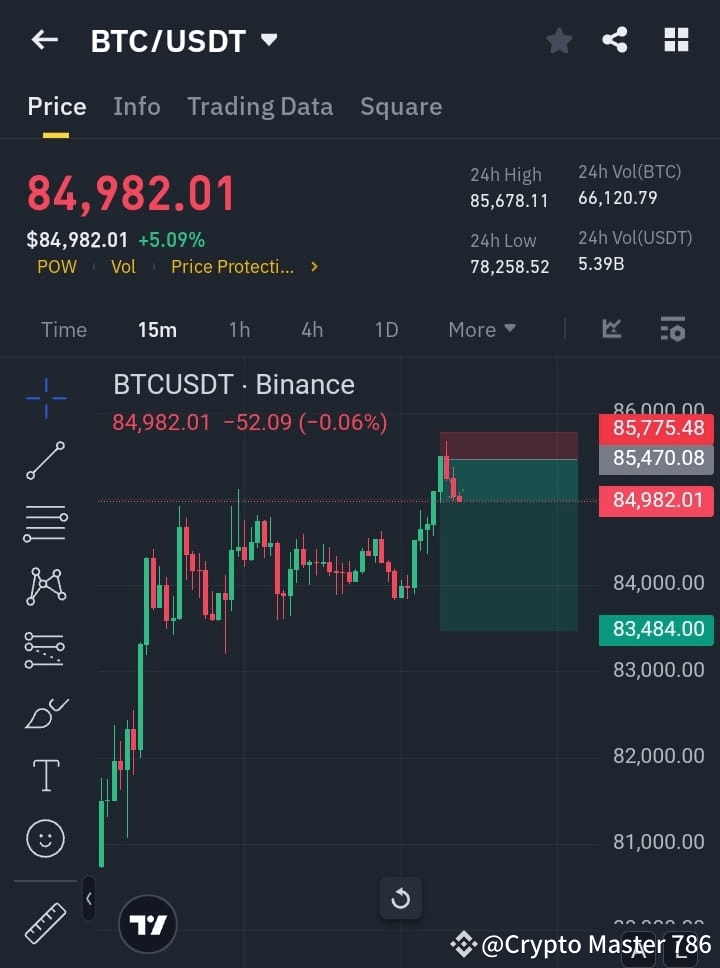The width and height of the screenshot is (720, 968).
Task: Select the text annotation tool
Action: point(45,775)
